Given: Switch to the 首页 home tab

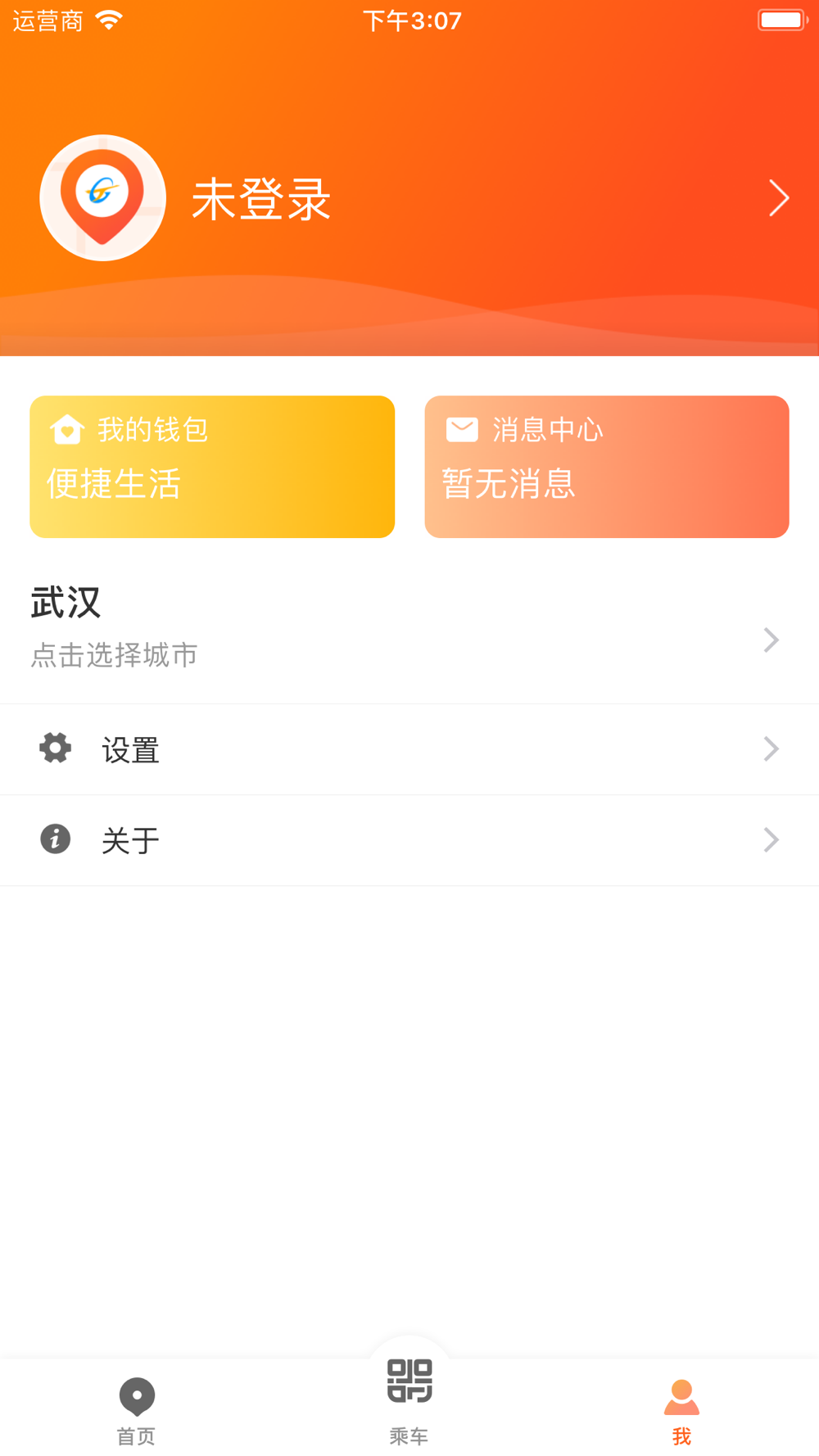Looking at the screenshot, I should (x=137, y=1410).
